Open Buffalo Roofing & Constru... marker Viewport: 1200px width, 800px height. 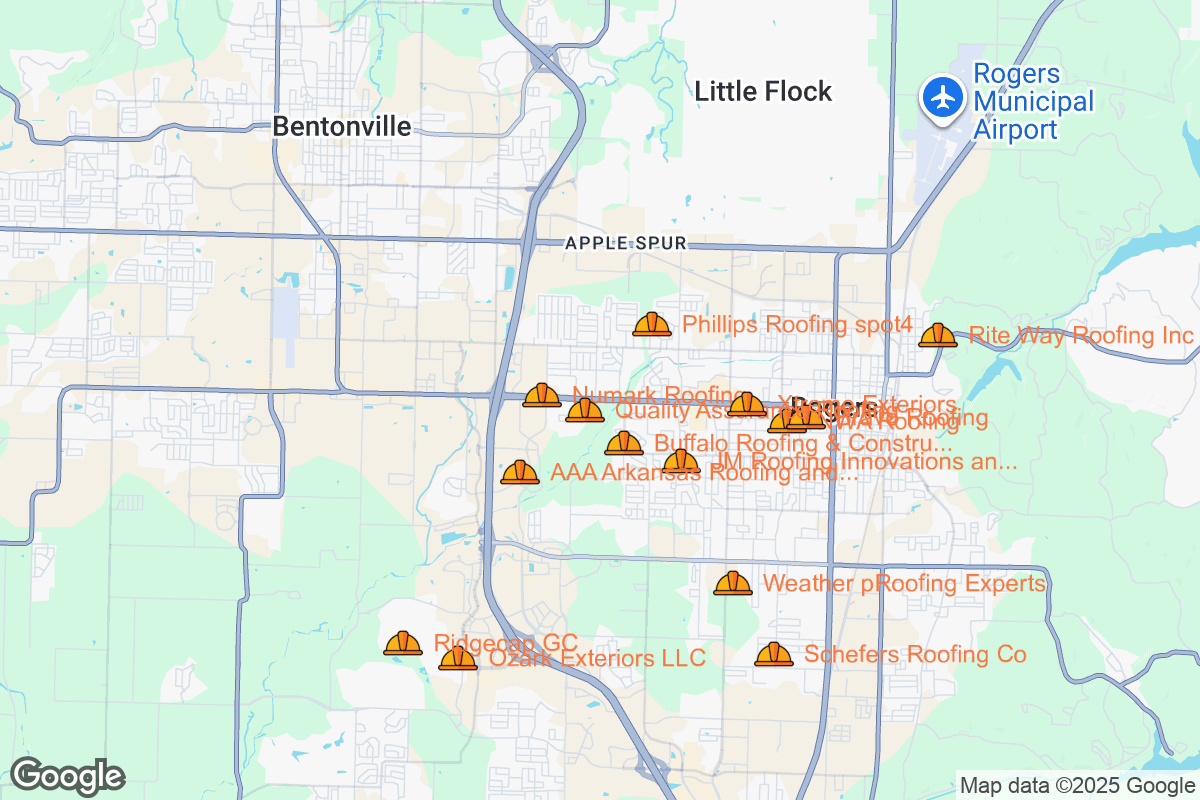pos(624,443)
